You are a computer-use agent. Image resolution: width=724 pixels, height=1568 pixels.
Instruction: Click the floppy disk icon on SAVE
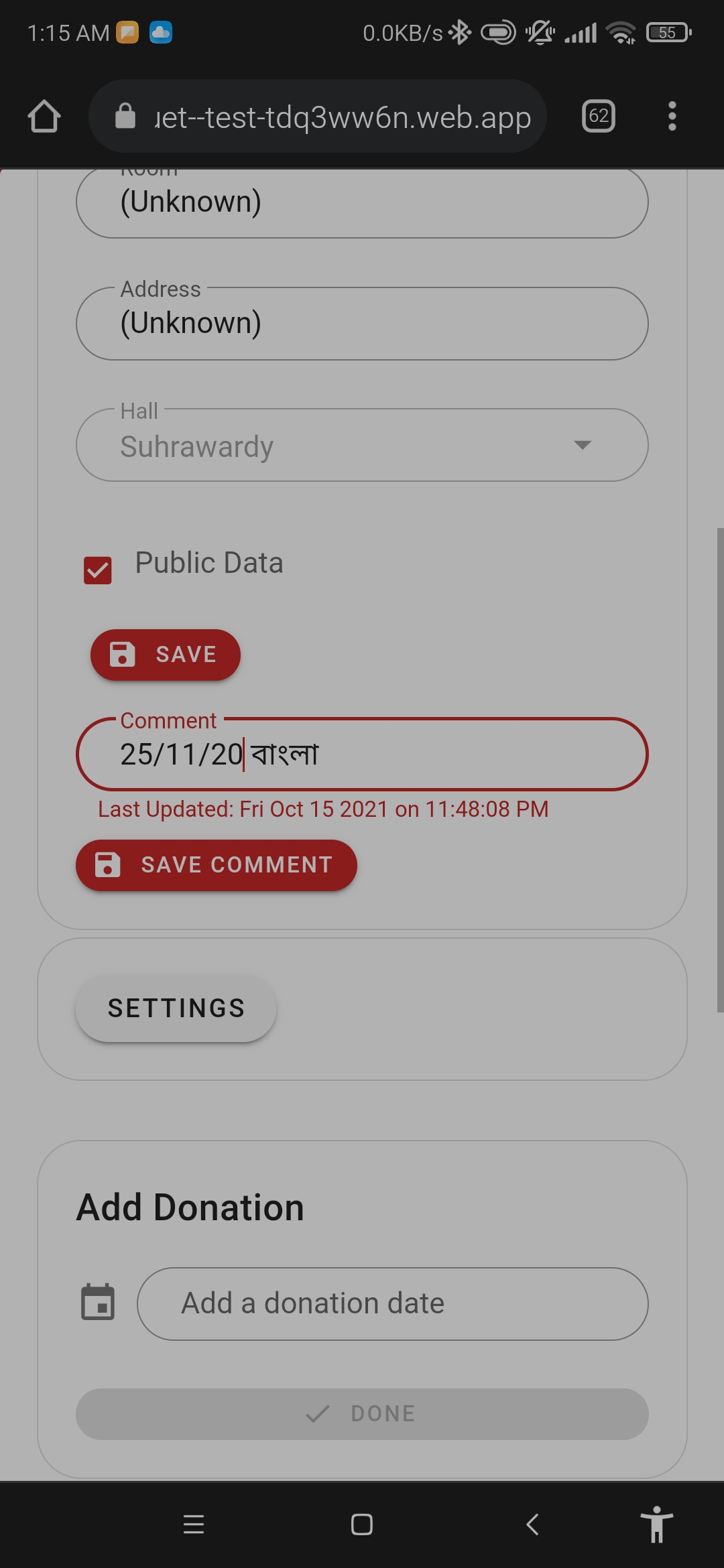point(121,655)
